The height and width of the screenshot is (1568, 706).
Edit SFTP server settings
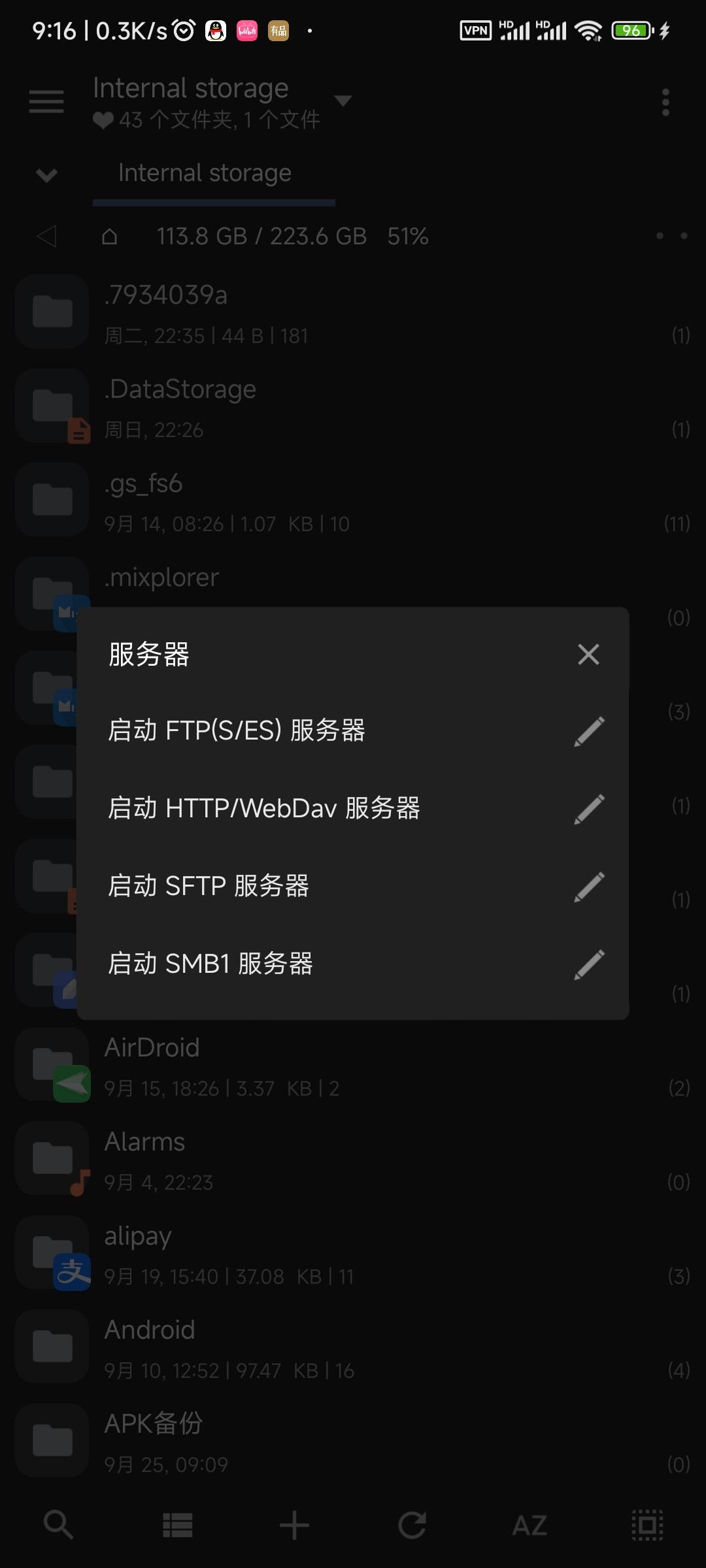click(x=589, y=887)
